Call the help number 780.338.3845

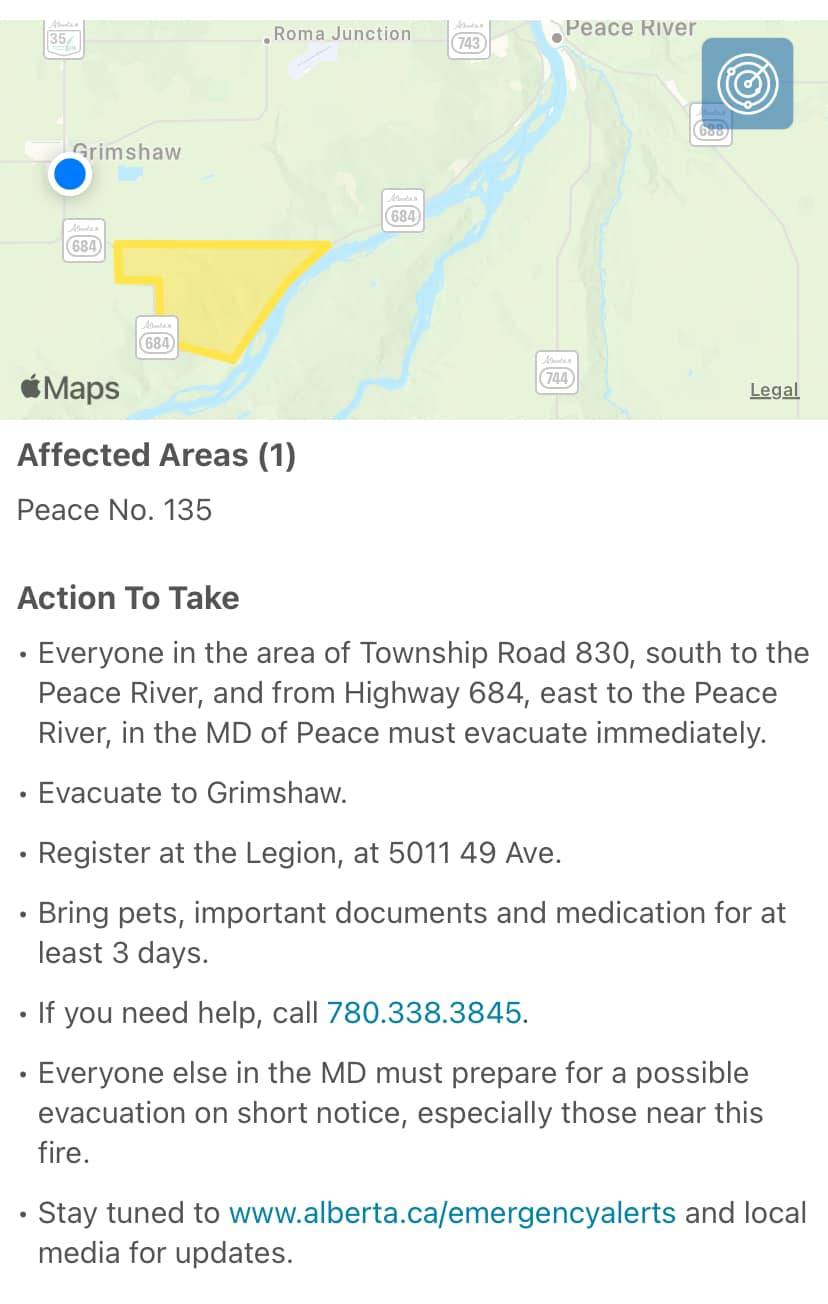(x=425, y=1013)
